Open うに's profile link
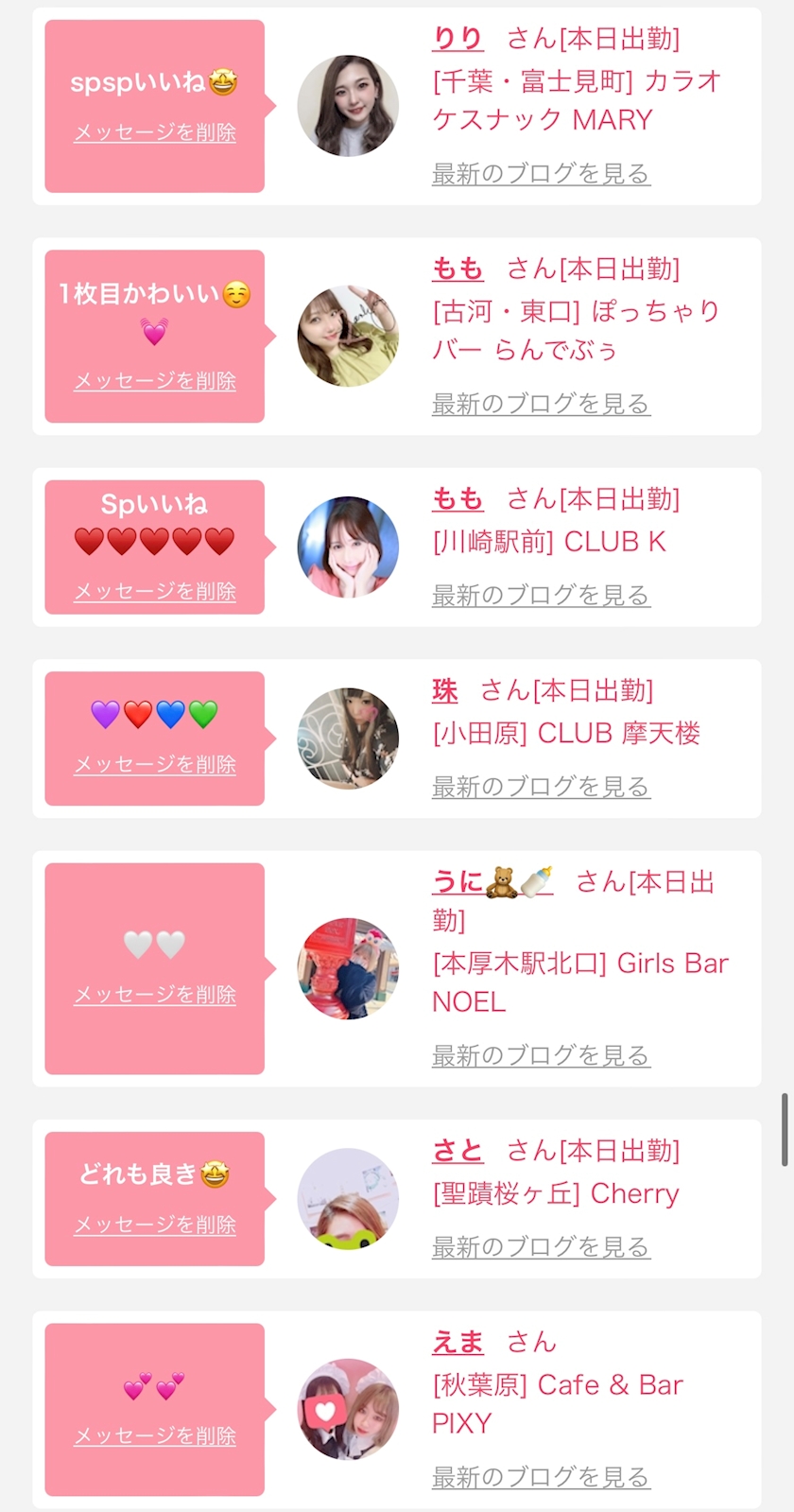This screenshot has width=794, height=1512. 492,882
